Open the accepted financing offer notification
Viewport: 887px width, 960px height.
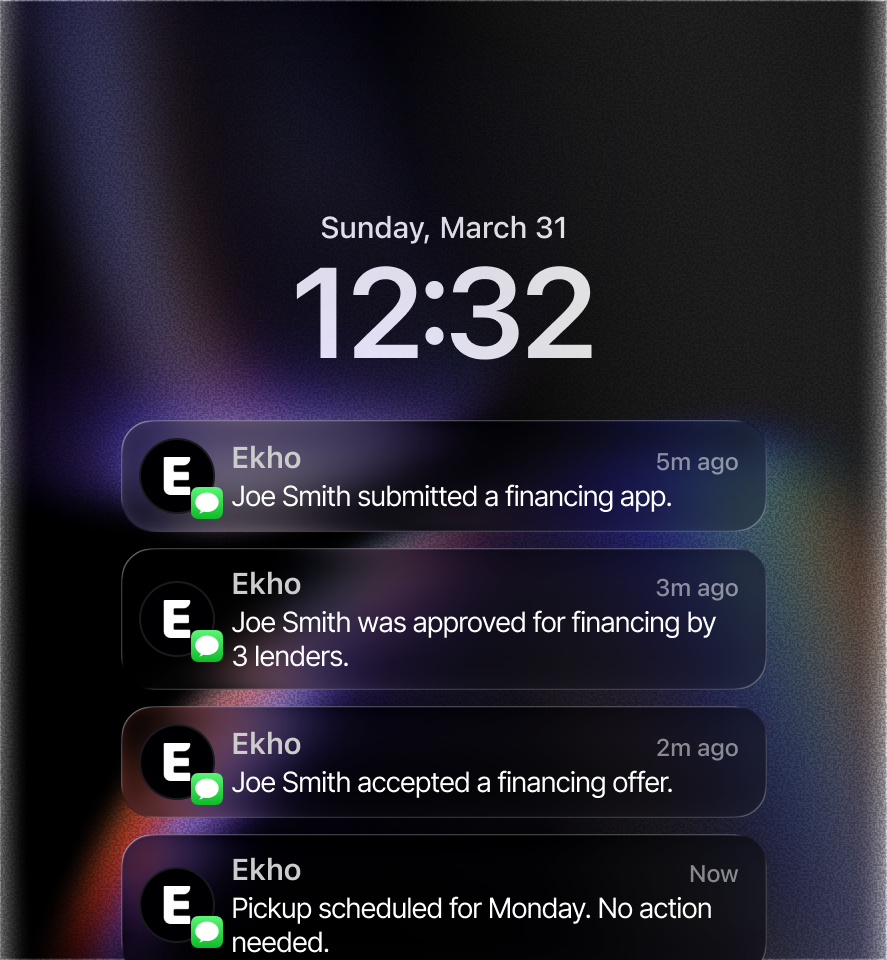(x=443, y=762)
